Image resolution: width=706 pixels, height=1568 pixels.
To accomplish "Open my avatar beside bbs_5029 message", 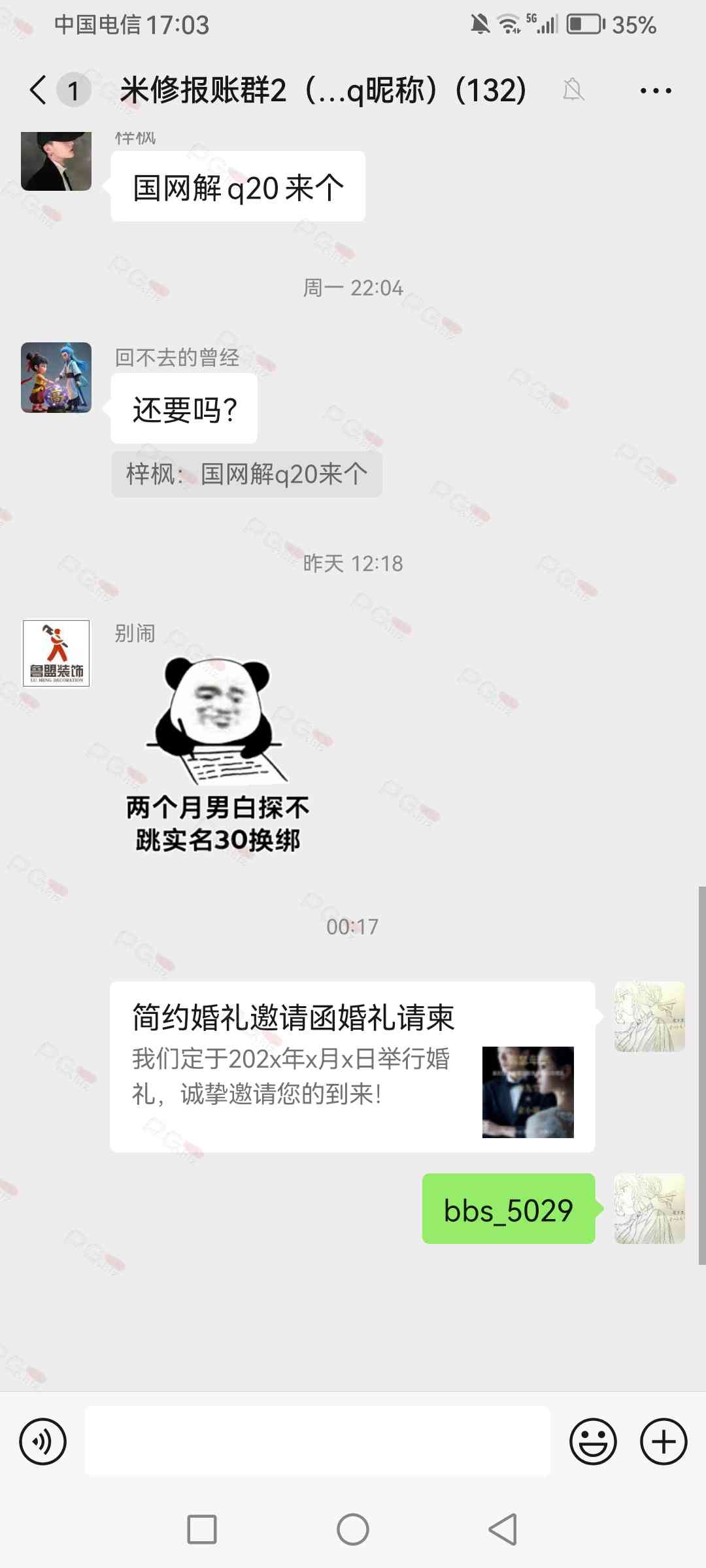I will point(649,1209).
